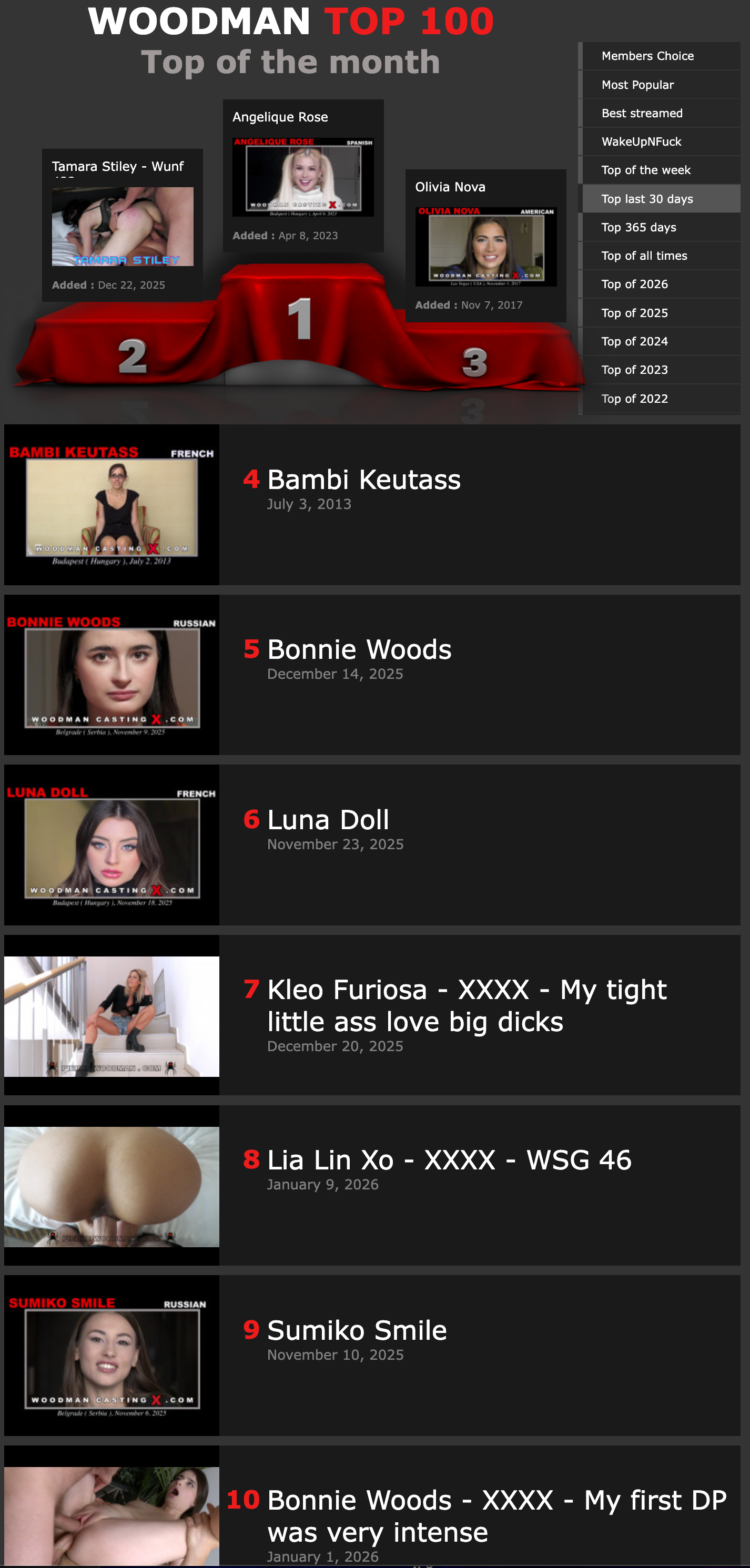
Task: Switch to the Best streamed ranking
Action: (641, 113)
